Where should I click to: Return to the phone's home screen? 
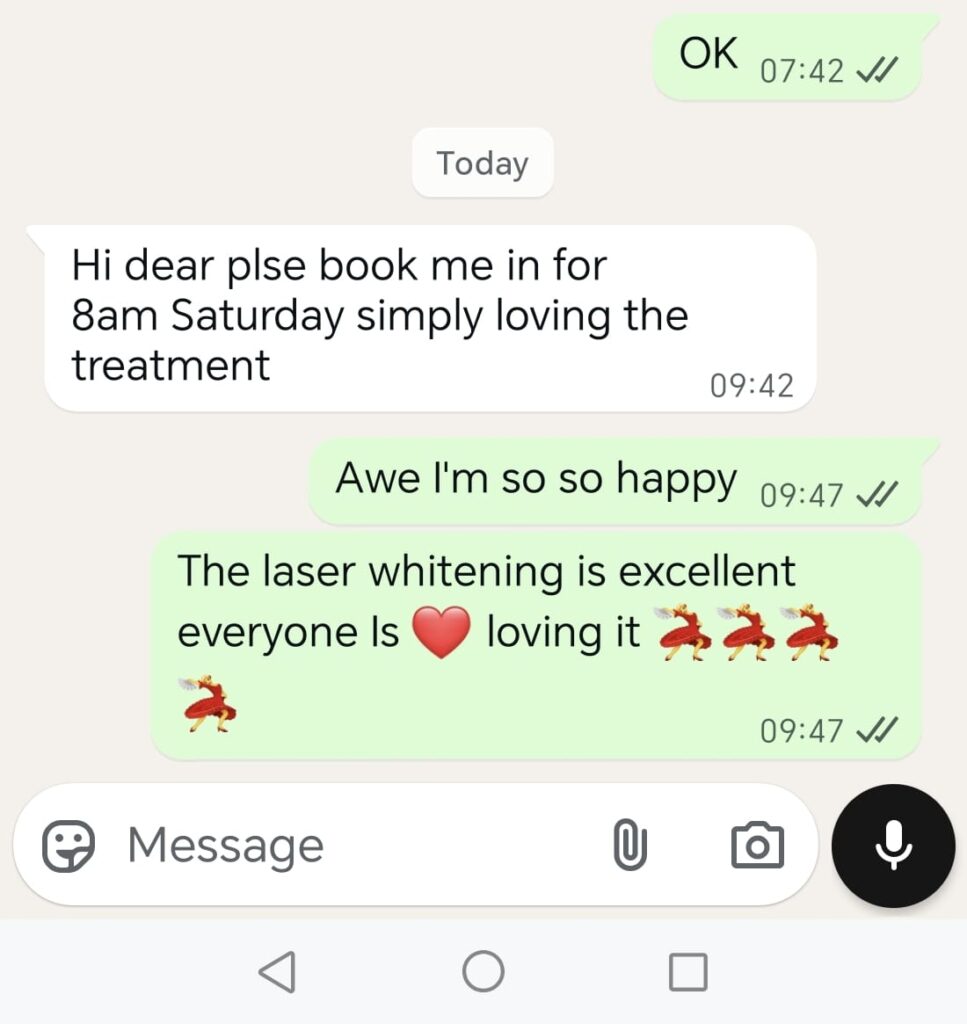coord(483,971)
